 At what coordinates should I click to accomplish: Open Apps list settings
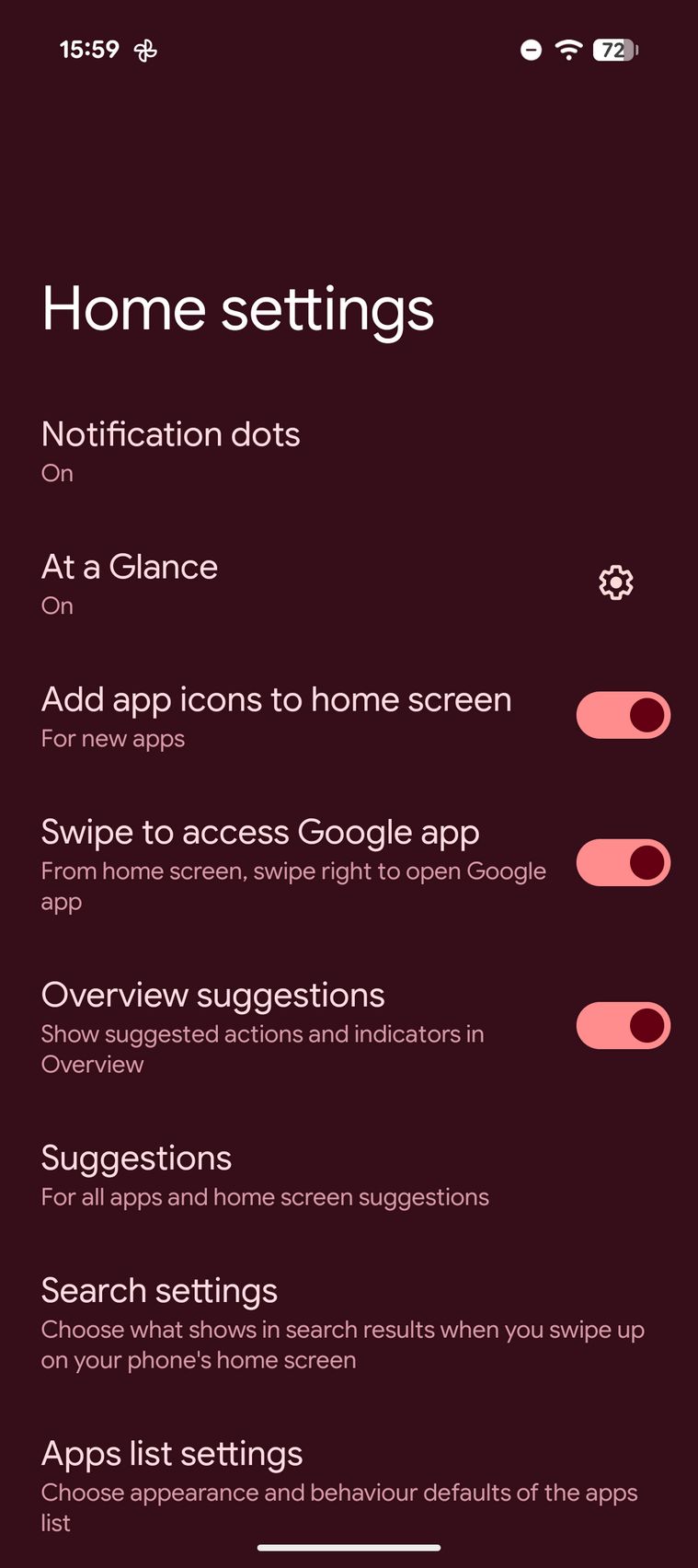(340, 1485)
